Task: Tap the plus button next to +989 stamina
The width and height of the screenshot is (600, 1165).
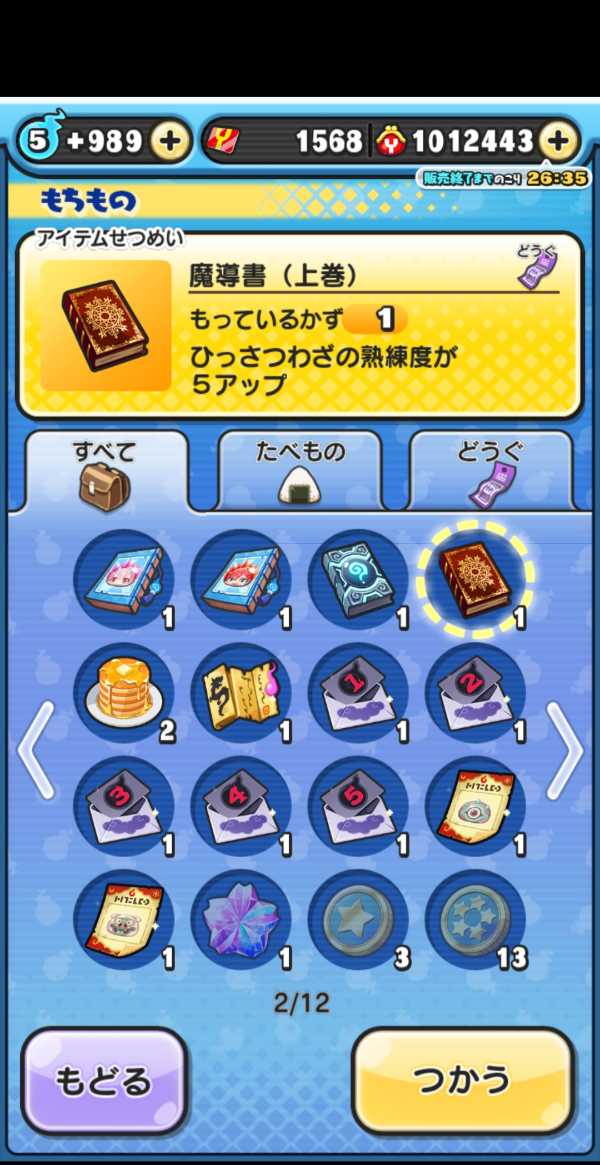Action: [x=171, y=142]
